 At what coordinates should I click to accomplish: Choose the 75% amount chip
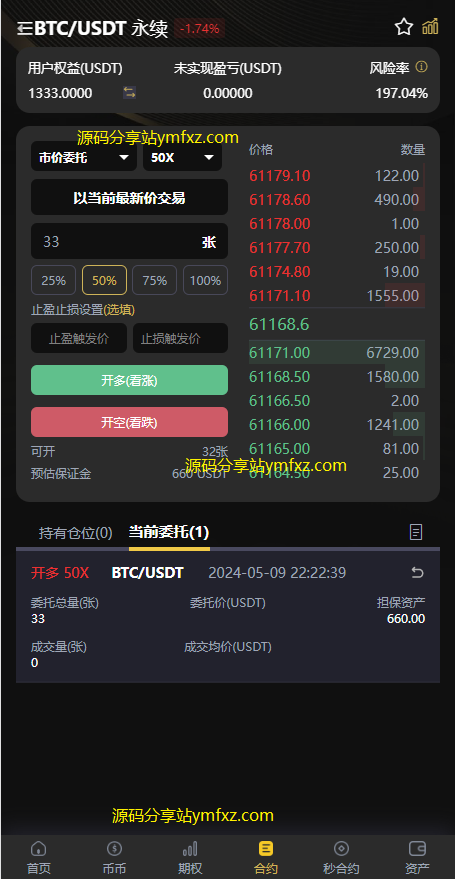pyautogui.click(x=155, y=280)
